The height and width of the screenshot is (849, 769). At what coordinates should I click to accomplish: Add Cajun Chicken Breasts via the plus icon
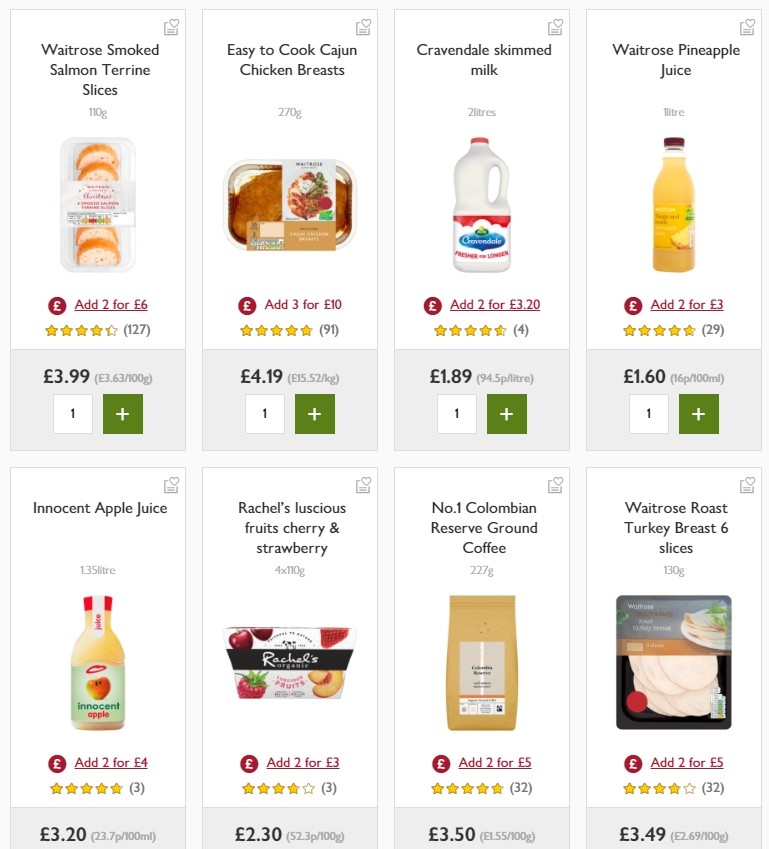(x=315, y=413)
